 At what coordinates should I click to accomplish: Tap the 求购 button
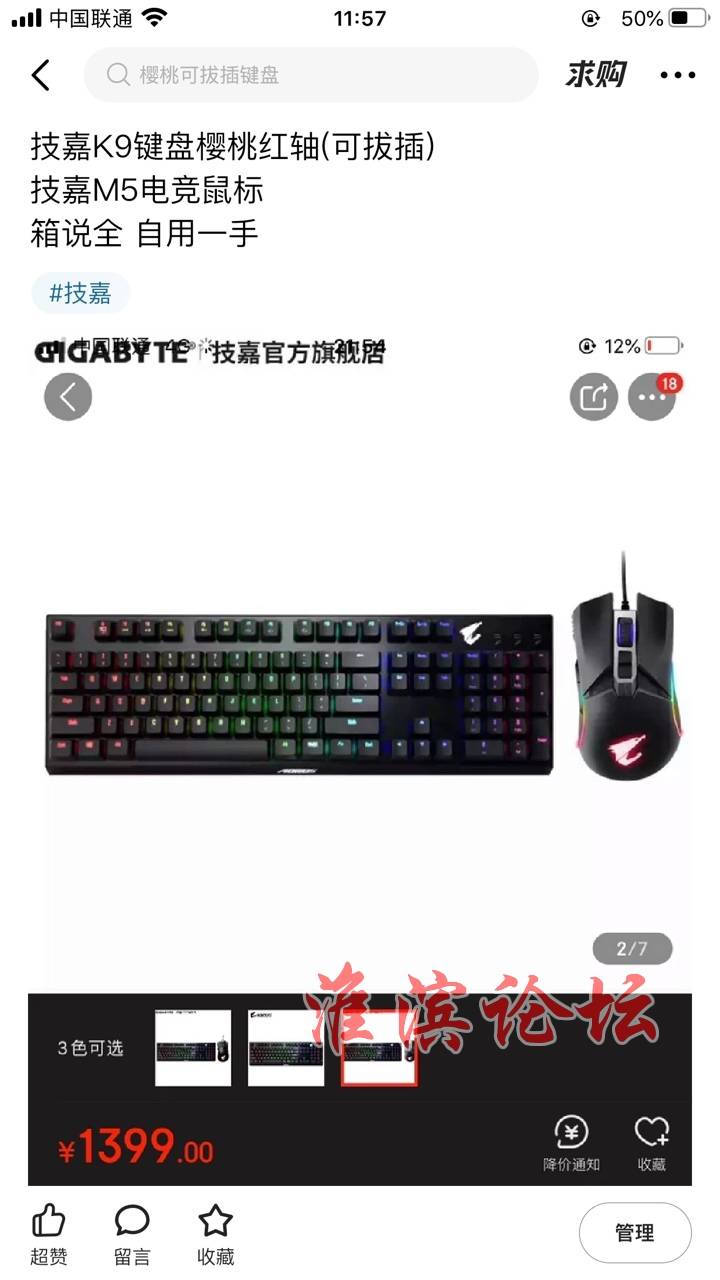pyautogui.click(x=596, y=75)
